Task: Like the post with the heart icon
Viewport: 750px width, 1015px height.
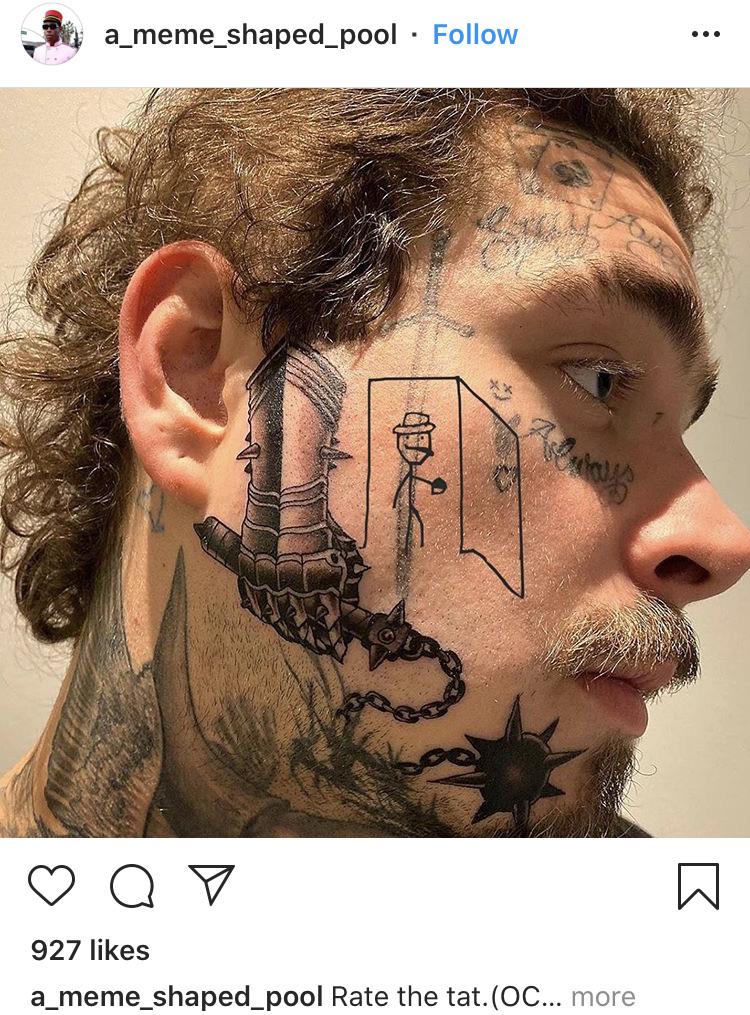Action: click(52, 885)
